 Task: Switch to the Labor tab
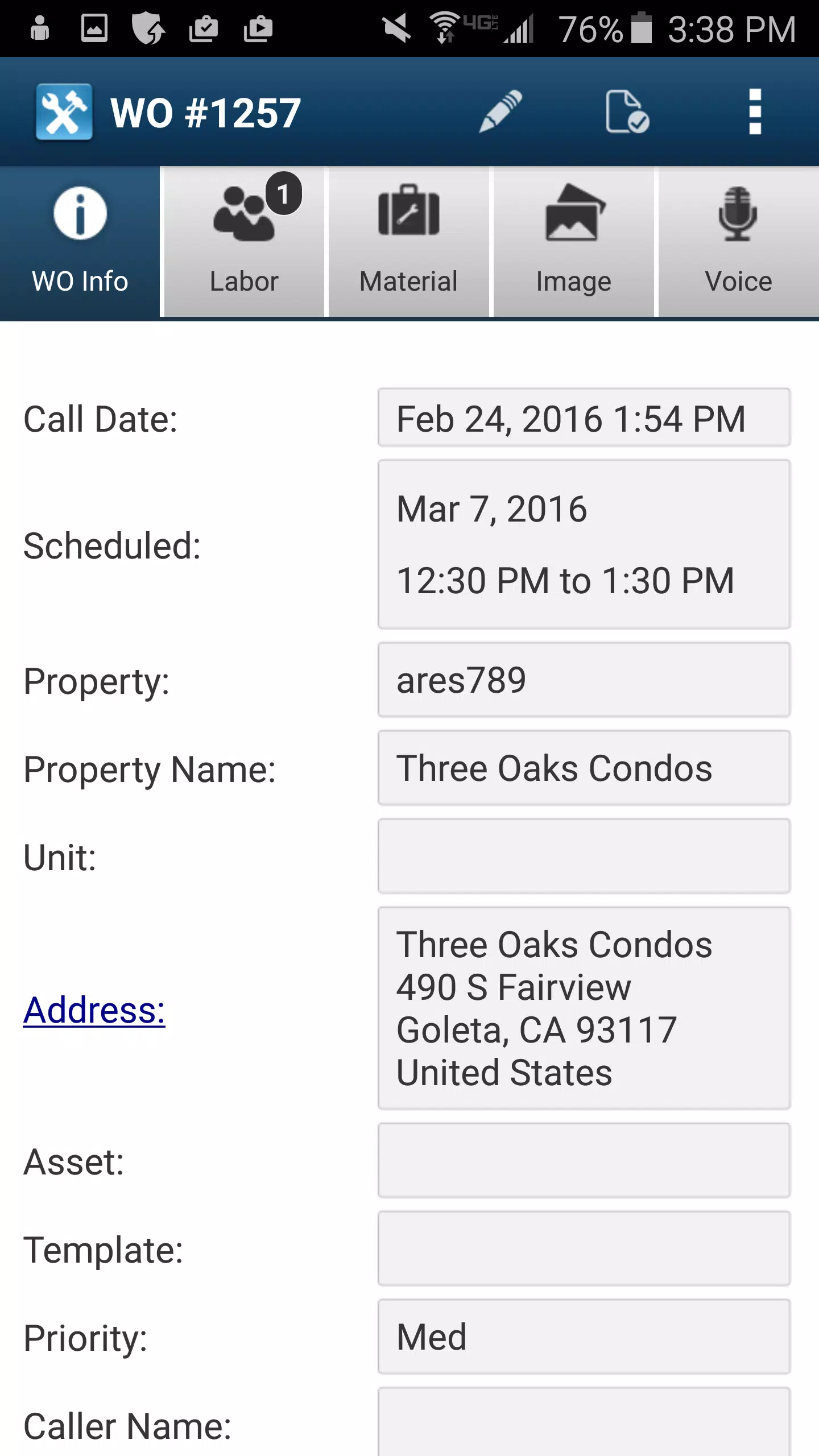(x=244, y=241)
